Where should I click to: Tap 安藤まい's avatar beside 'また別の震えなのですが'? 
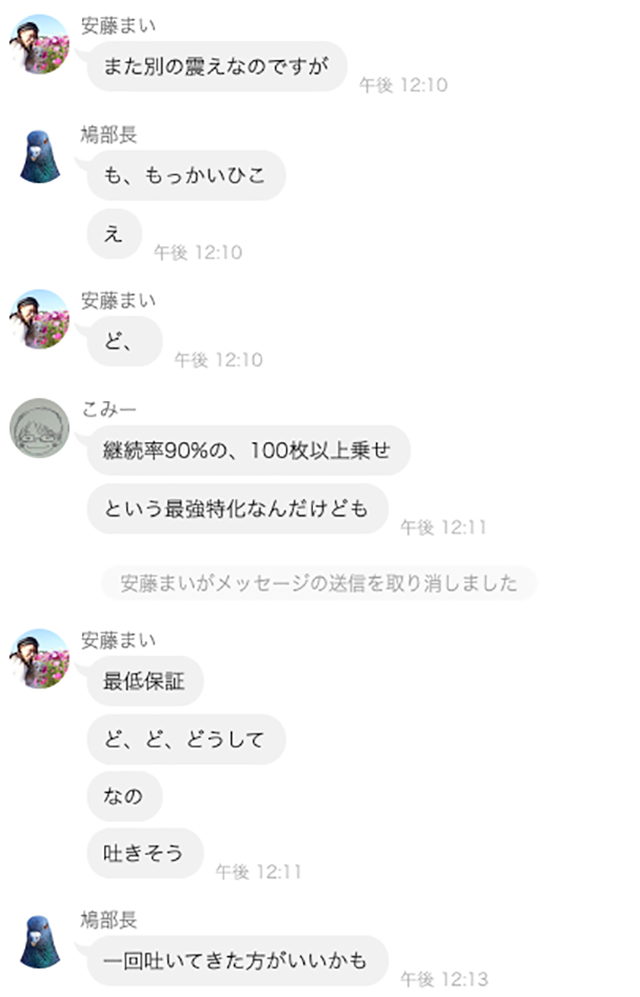coord(40,44)
